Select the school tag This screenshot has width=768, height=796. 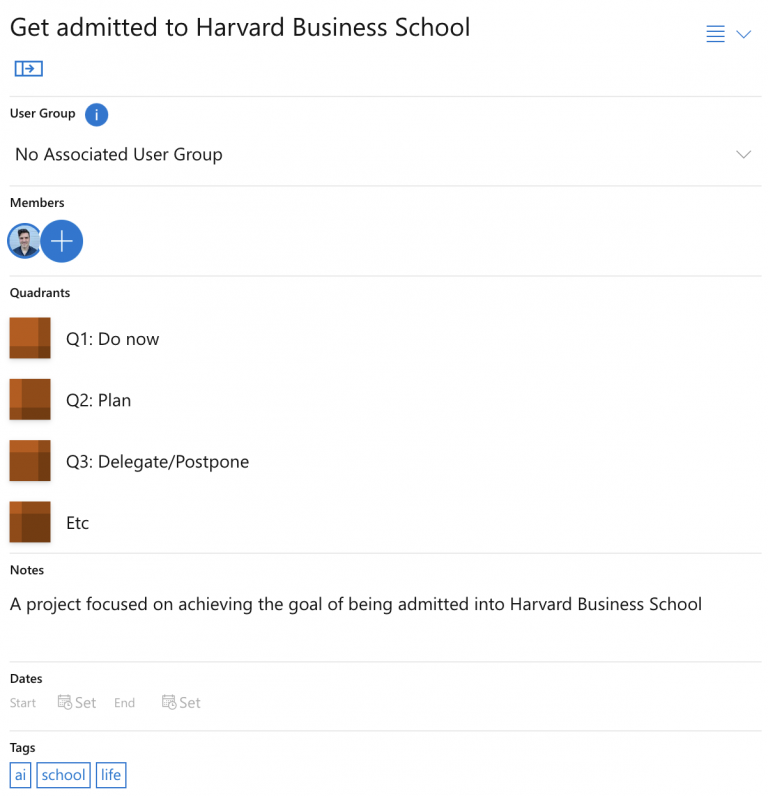coord(63,775)
